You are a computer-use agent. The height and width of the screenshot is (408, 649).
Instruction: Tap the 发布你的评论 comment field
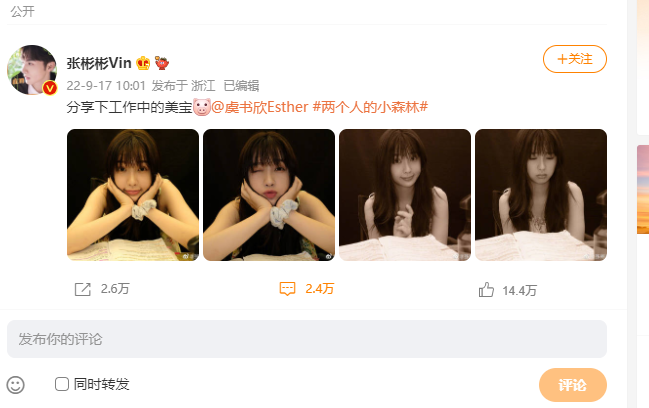[306, 339]
